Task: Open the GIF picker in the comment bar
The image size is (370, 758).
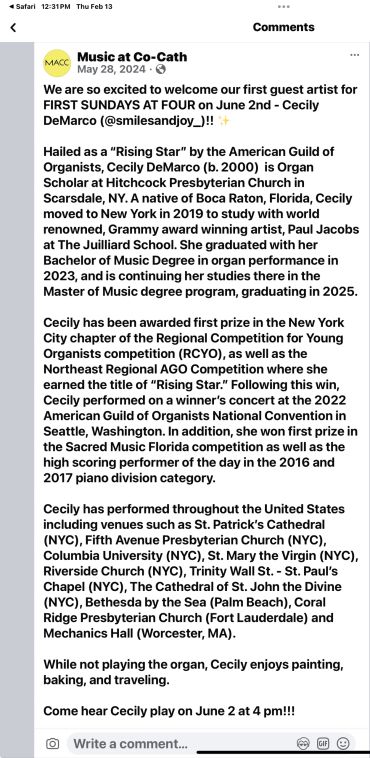Action: click(323, 743)
